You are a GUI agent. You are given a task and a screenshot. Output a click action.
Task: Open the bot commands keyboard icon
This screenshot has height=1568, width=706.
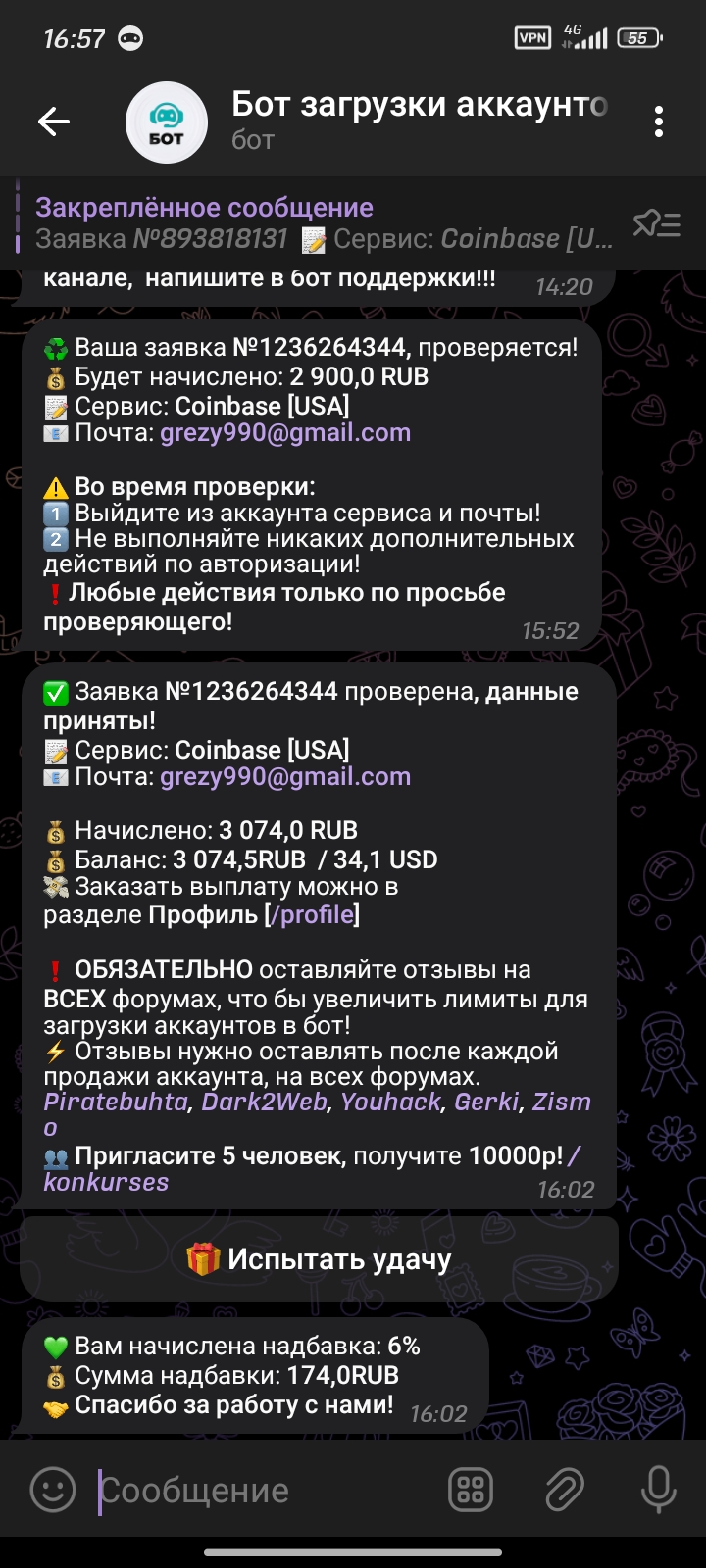[471, 1490]
